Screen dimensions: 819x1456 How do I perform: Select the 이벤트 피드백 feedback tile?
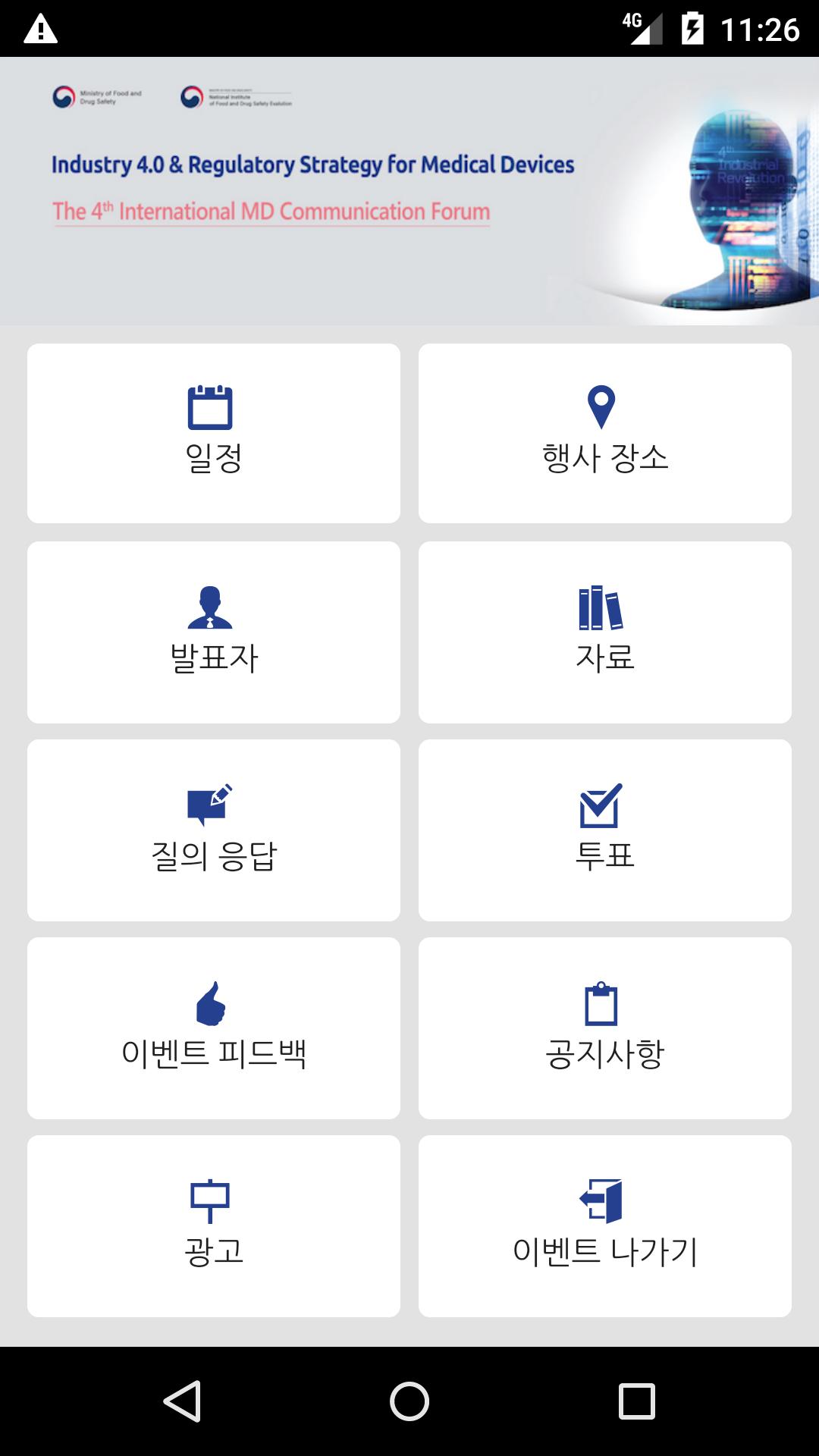click(x=214, y=1028)
